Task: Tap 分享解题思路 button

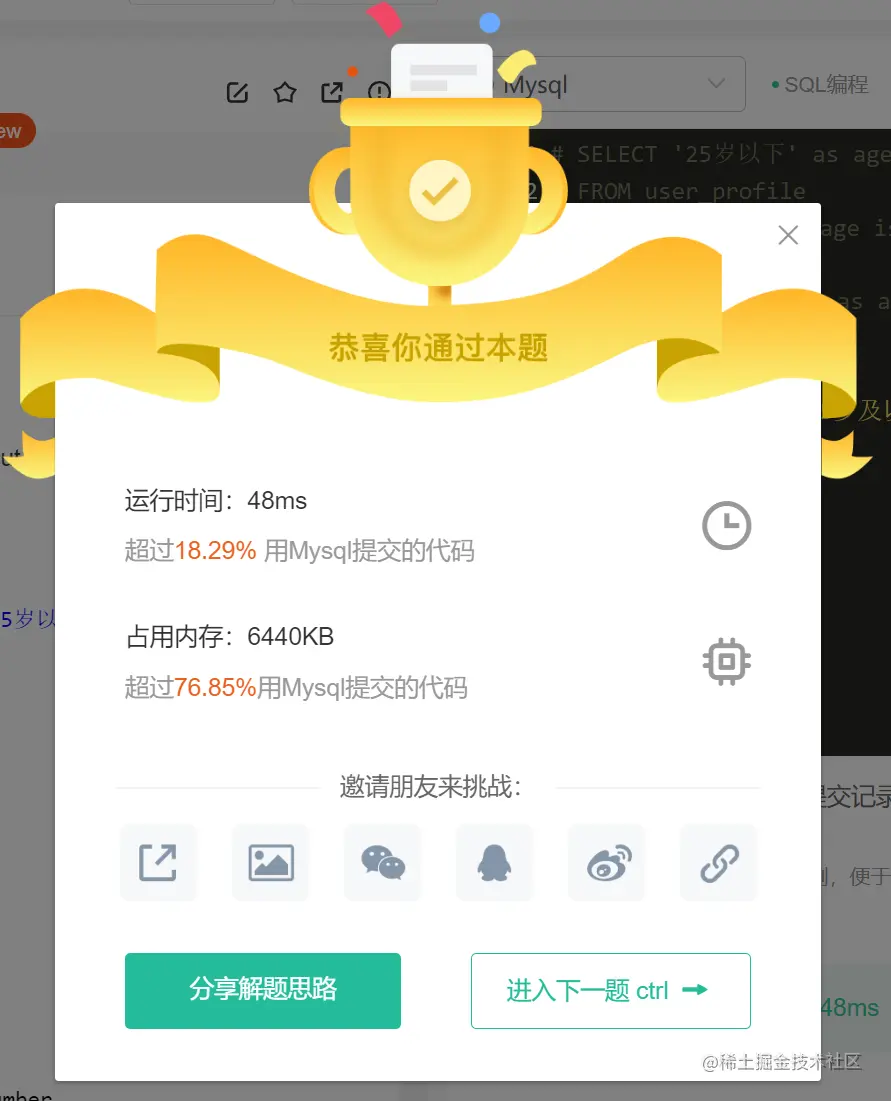Action: click(263, 990)
